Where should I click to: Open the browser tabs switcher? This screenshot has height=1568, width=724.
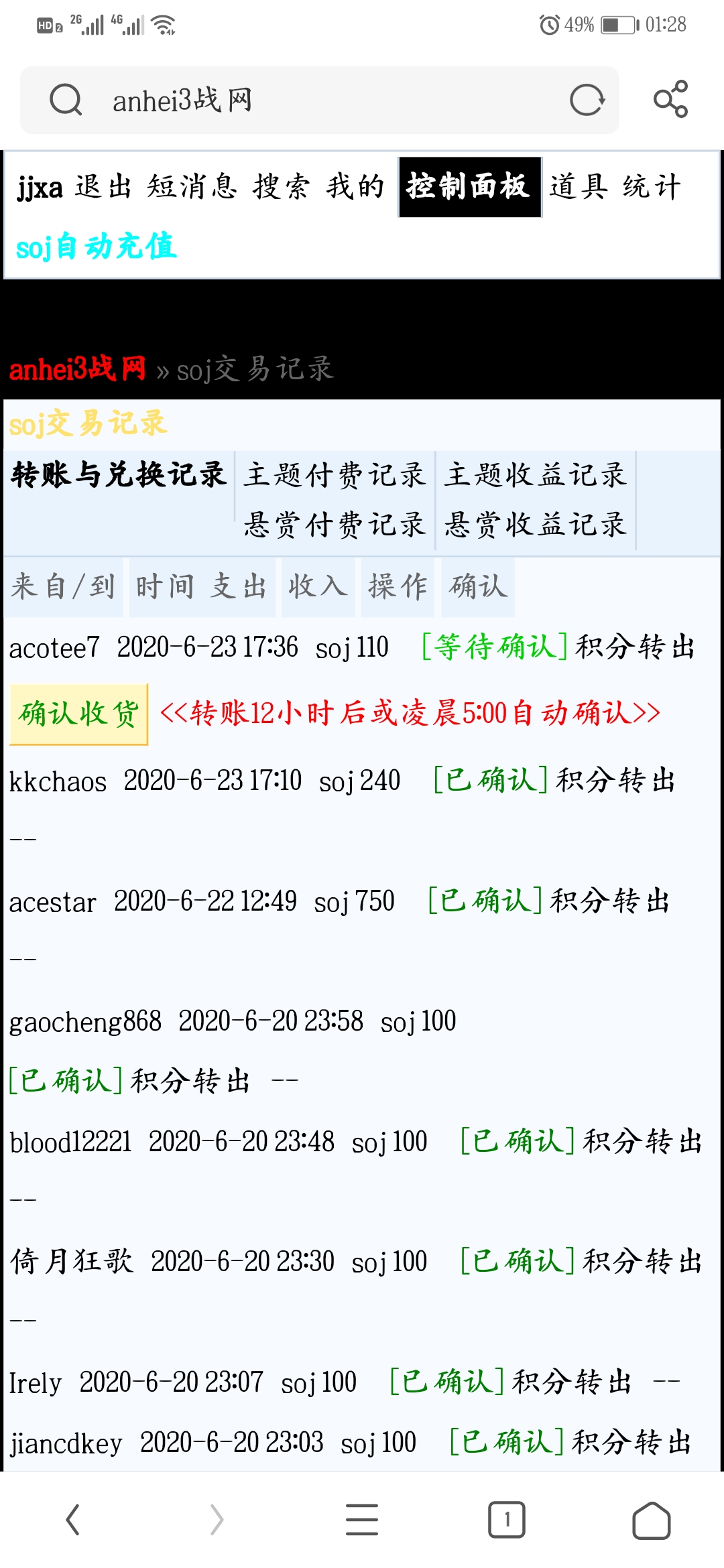(x=507, y=1519)
